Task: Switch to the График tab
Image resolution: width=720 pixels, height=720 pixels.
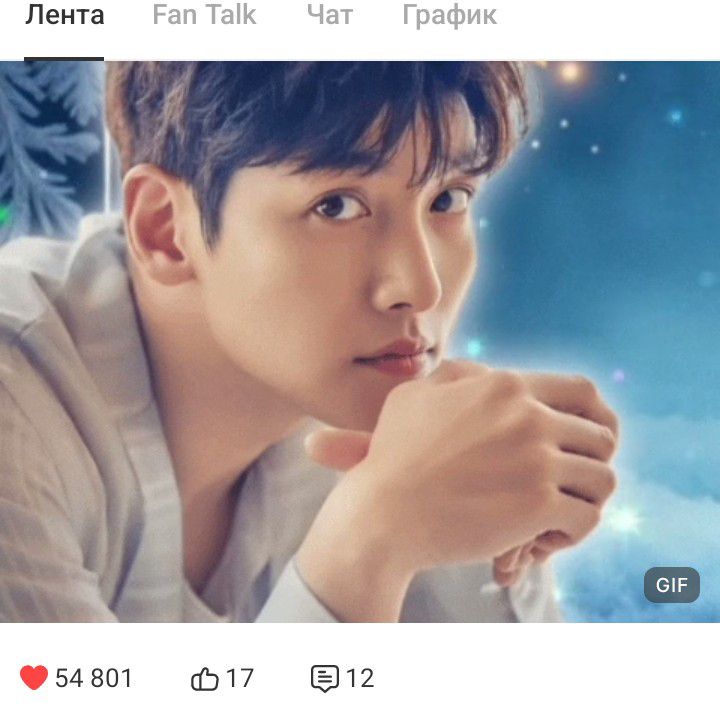Action: point(449,16)
